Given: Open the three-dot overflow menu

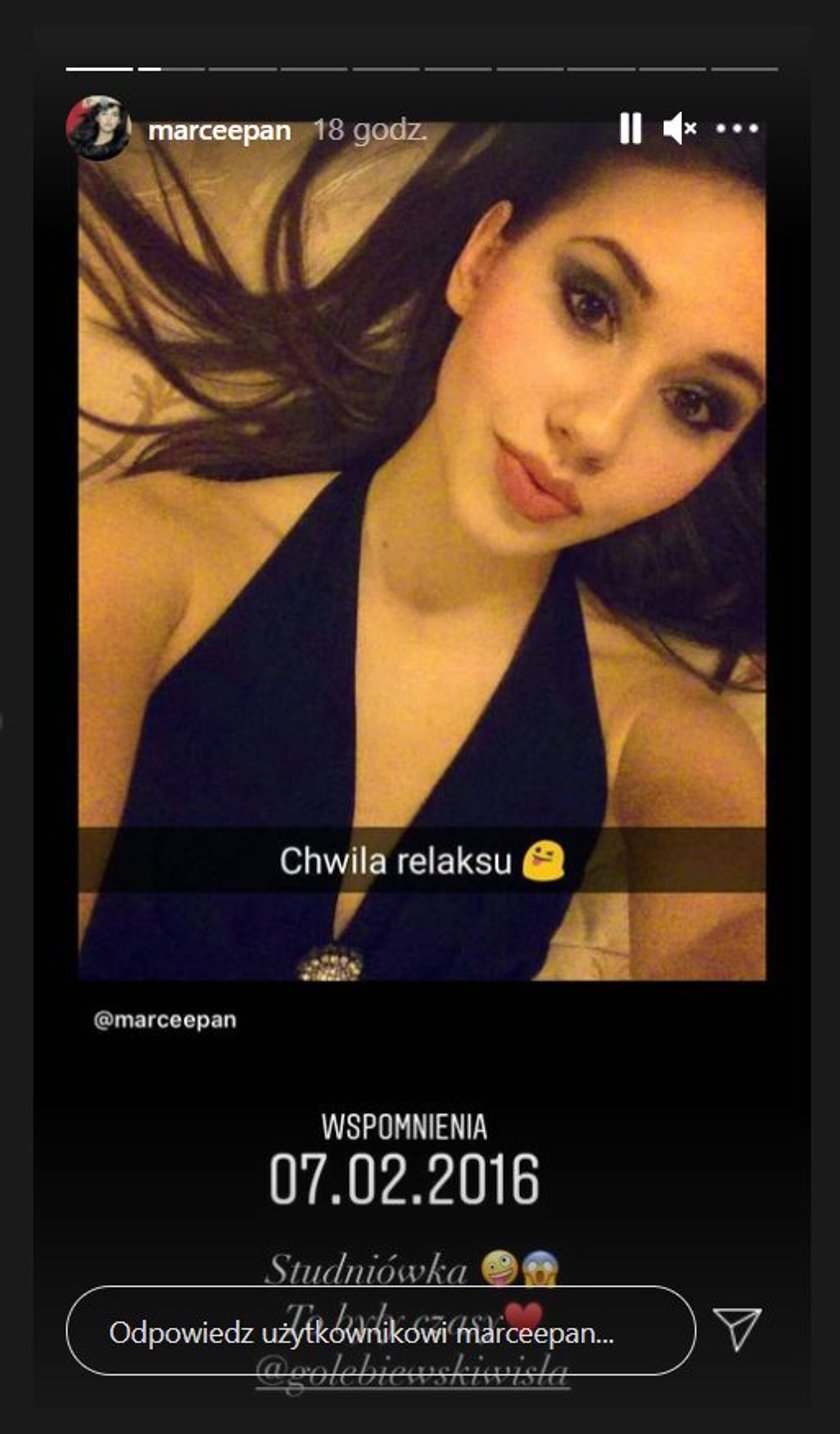Looking at the screenshot, I should pos(737,128).
